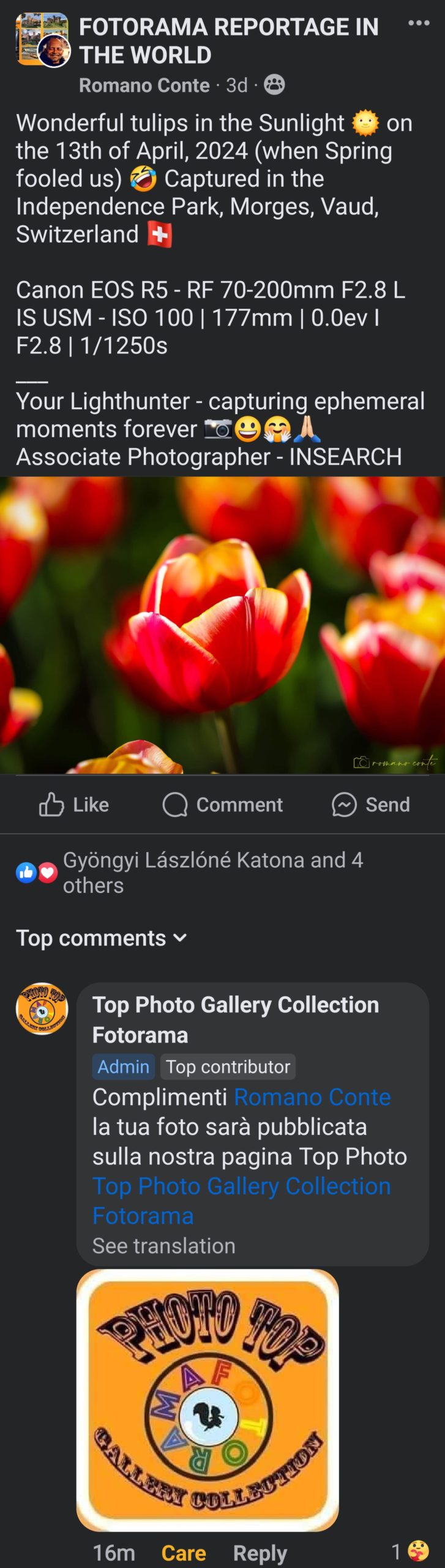Expand the Top comments sorting dropdown
Image resolution: width=445 pixels, height=1568 pixels.
(x=102, y=938)
